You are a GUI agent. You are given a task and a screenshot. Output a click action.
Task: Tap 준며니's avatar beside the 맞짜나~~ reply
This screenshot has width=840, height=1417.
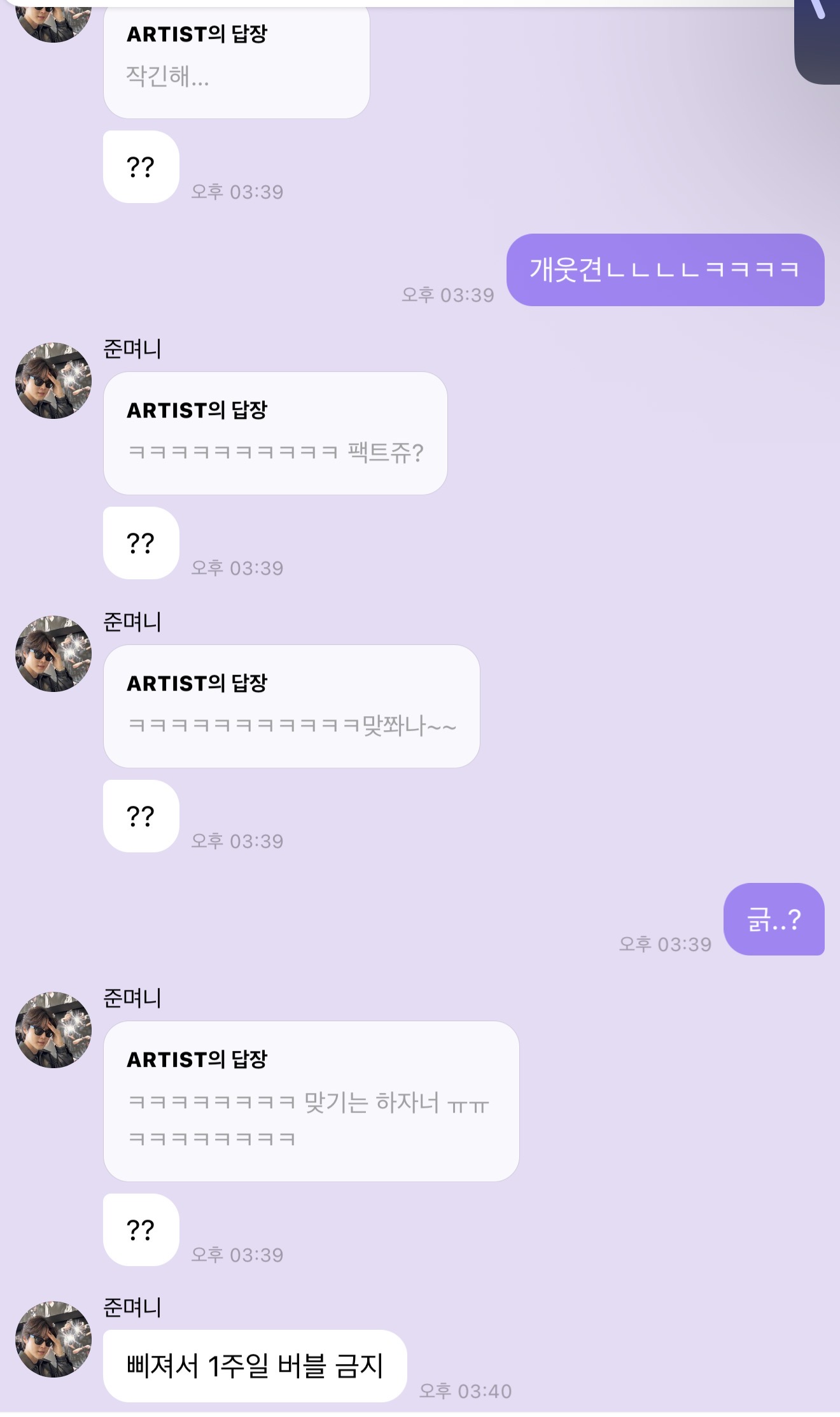pos(53,654)
